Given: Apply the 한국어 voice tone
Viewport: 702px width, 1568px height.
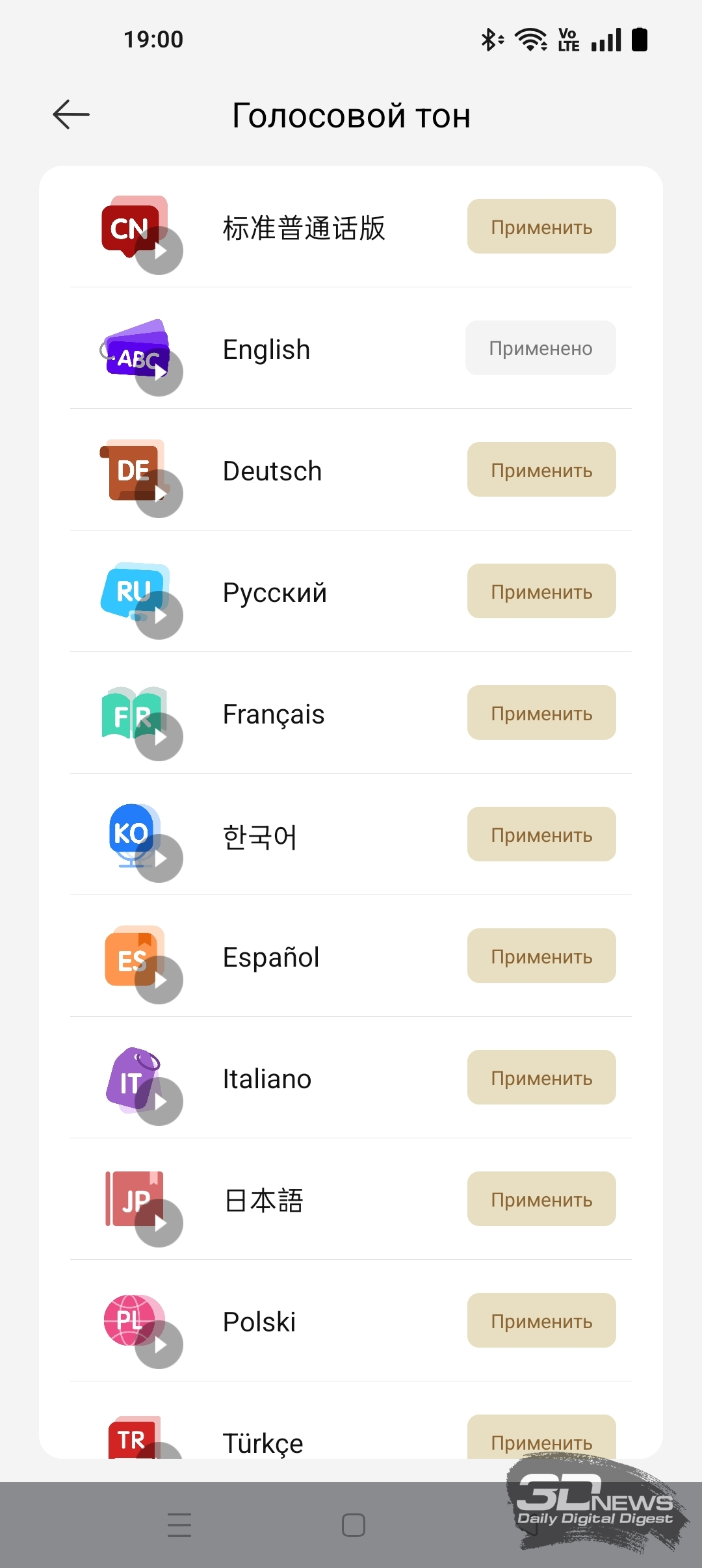Looking at the screenshot, I should [541, 835].
